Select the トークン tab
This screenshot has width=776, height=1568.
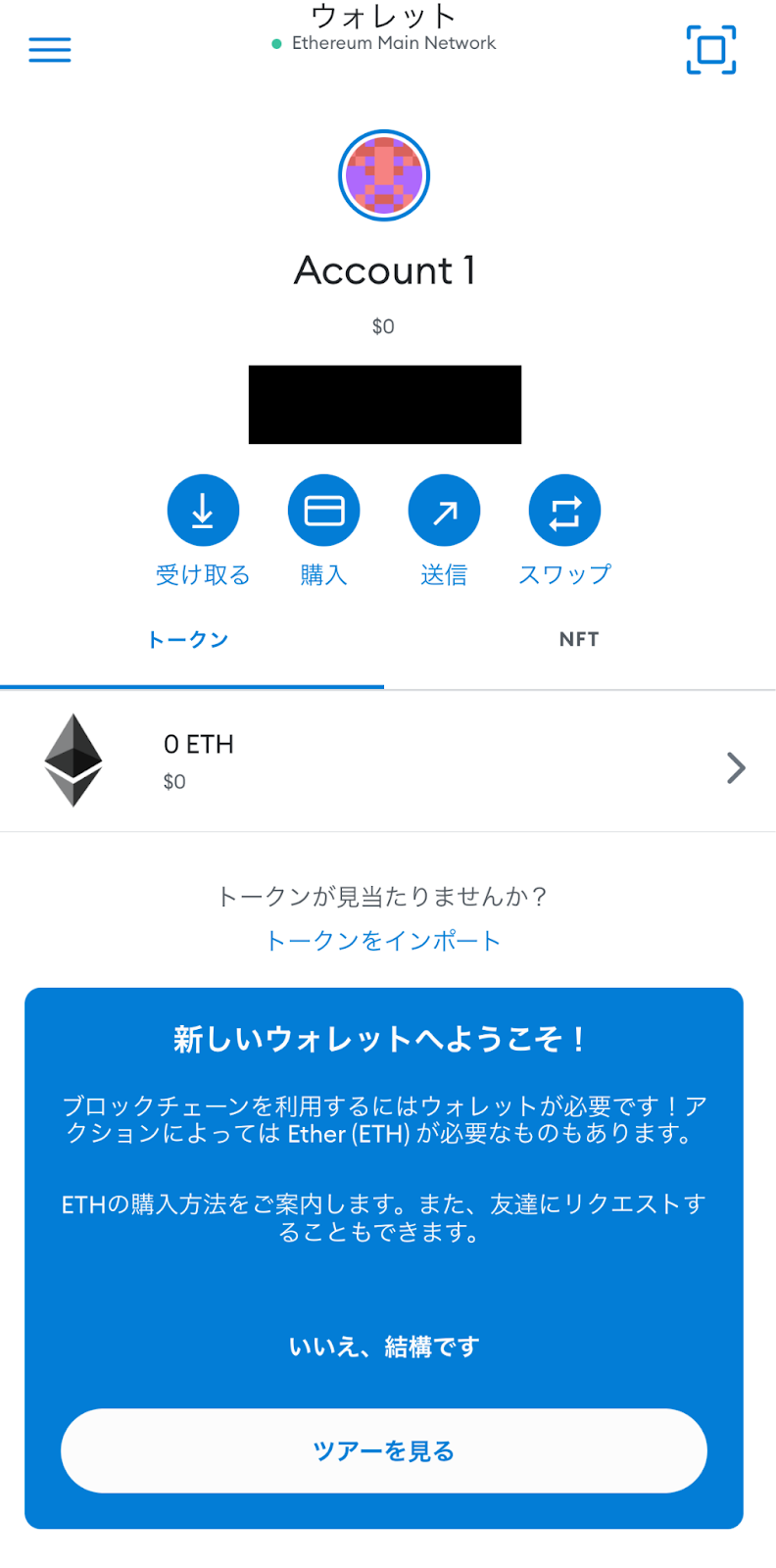click(187, 640)
